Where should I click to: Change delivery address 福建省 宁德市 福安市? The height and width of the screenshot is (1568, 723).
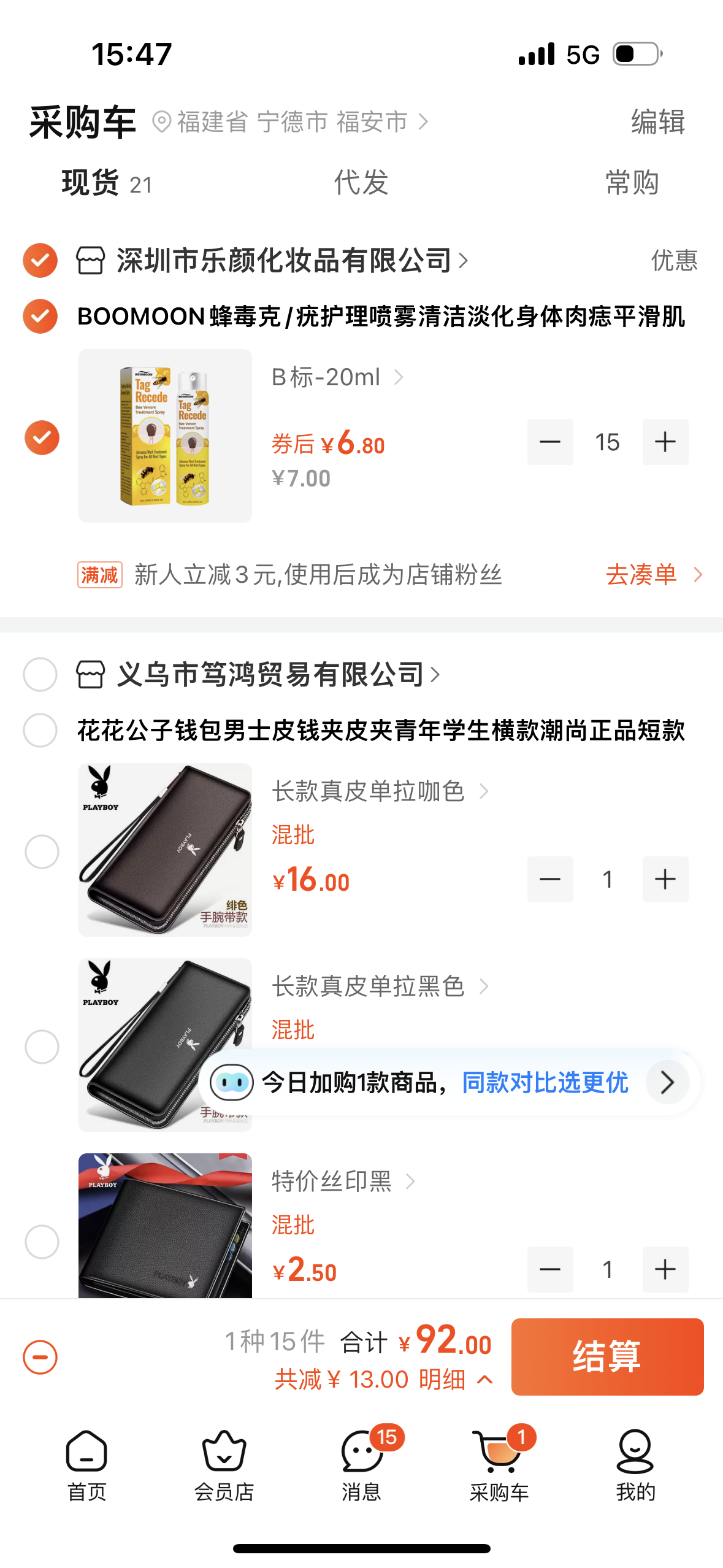291,121
